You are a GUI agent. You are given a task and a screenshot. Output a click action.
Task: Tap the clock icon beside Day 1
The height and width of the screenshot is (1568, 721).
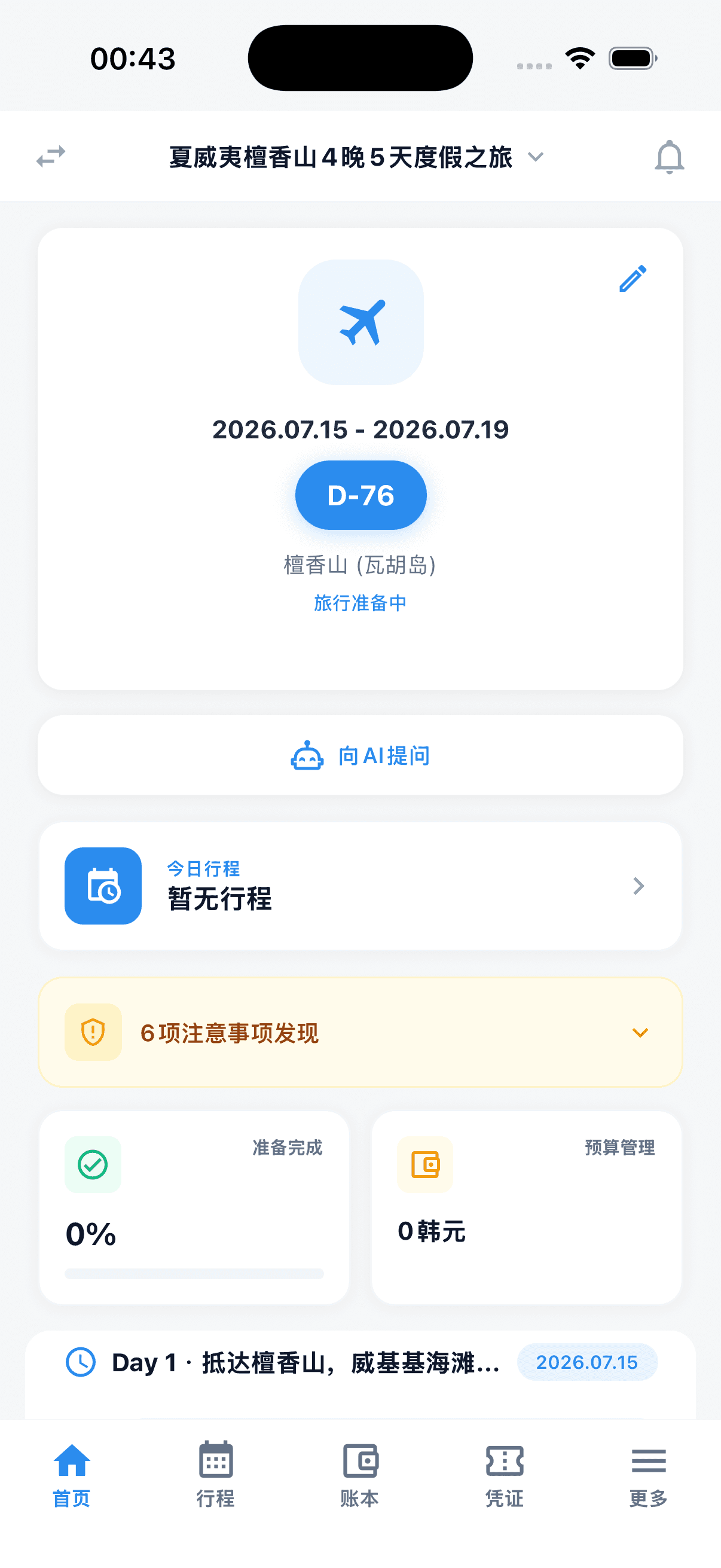(82, 1363)
